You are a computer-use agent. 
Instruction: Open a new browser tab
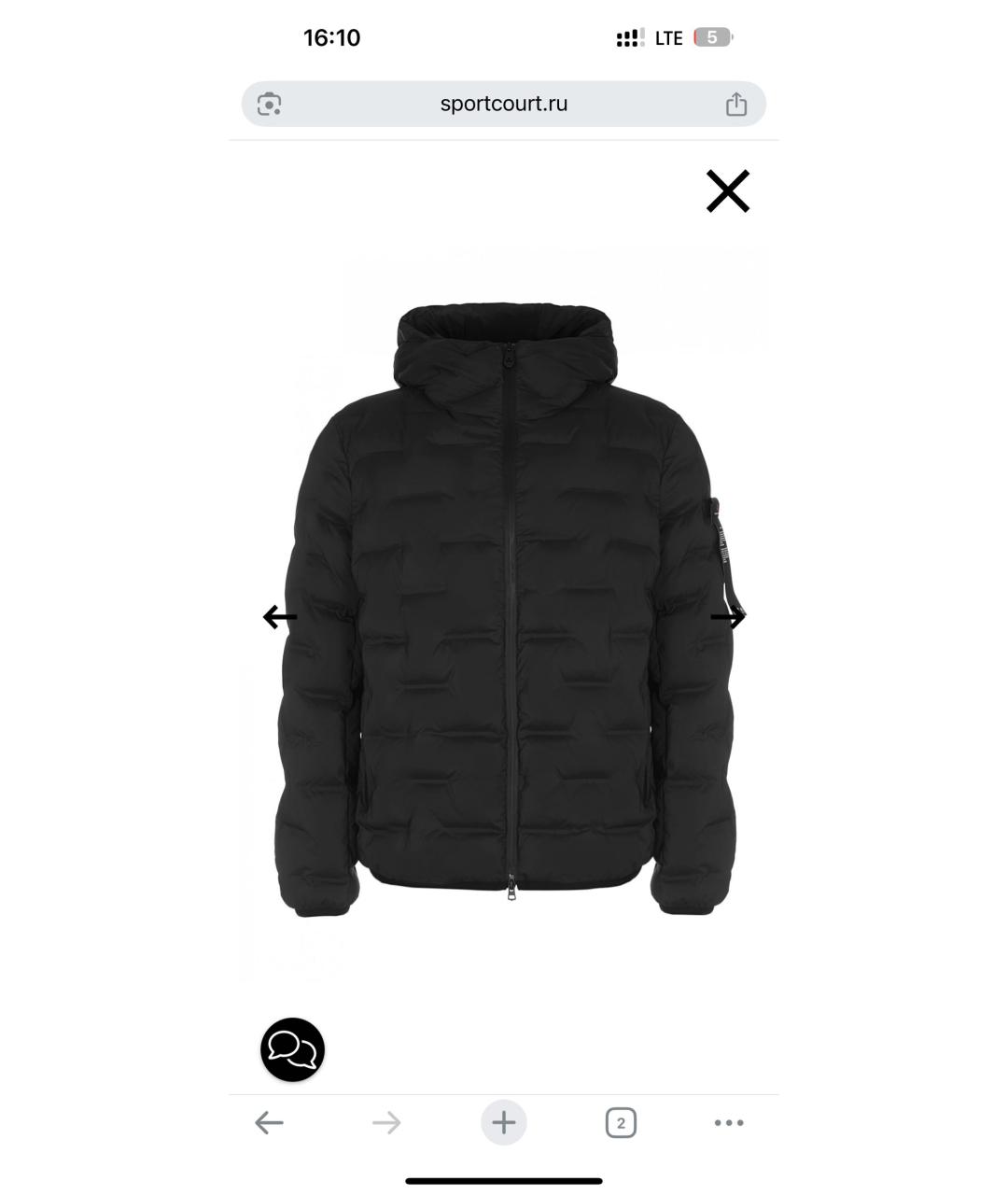(x=504, y=1122)
